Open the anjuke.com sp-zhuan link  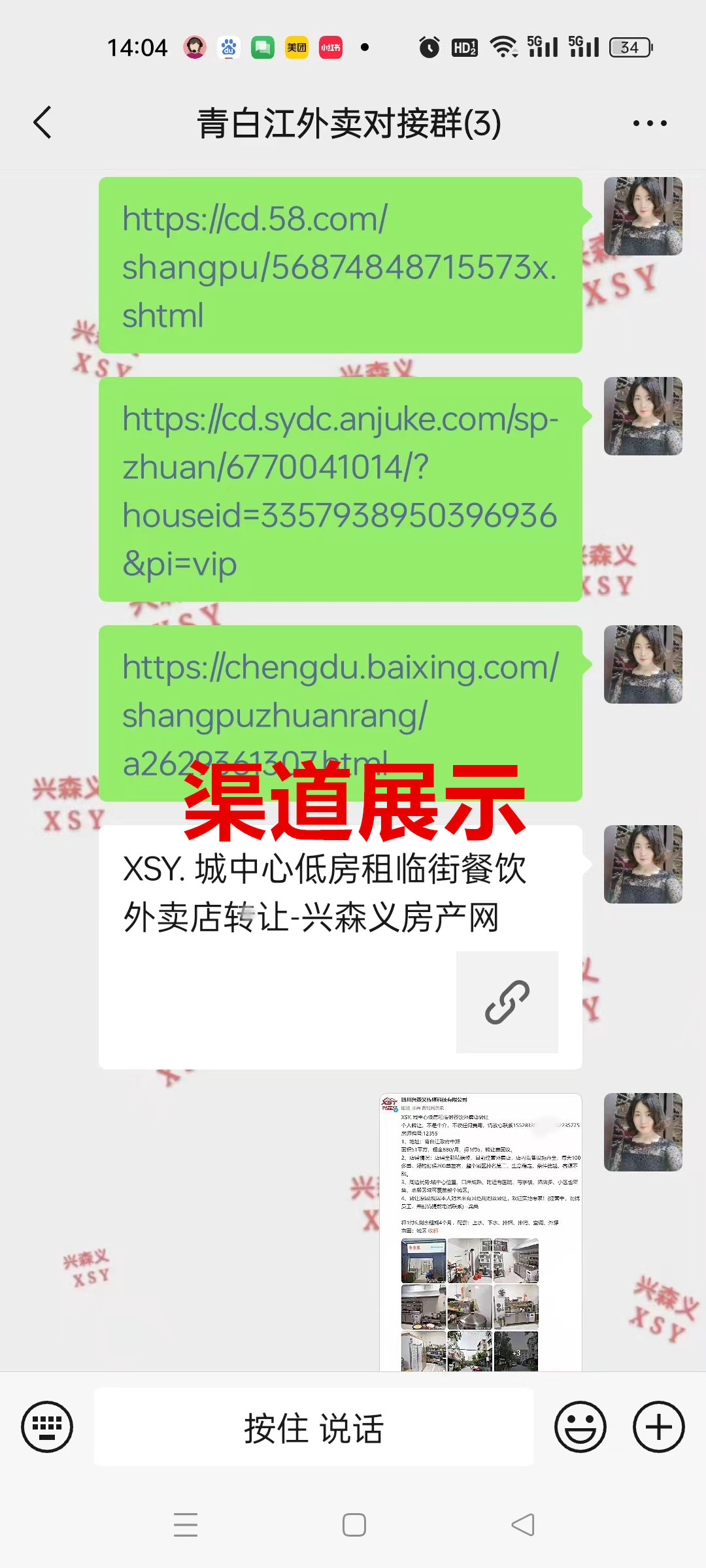pyautogui.click(x=339, y=490)
